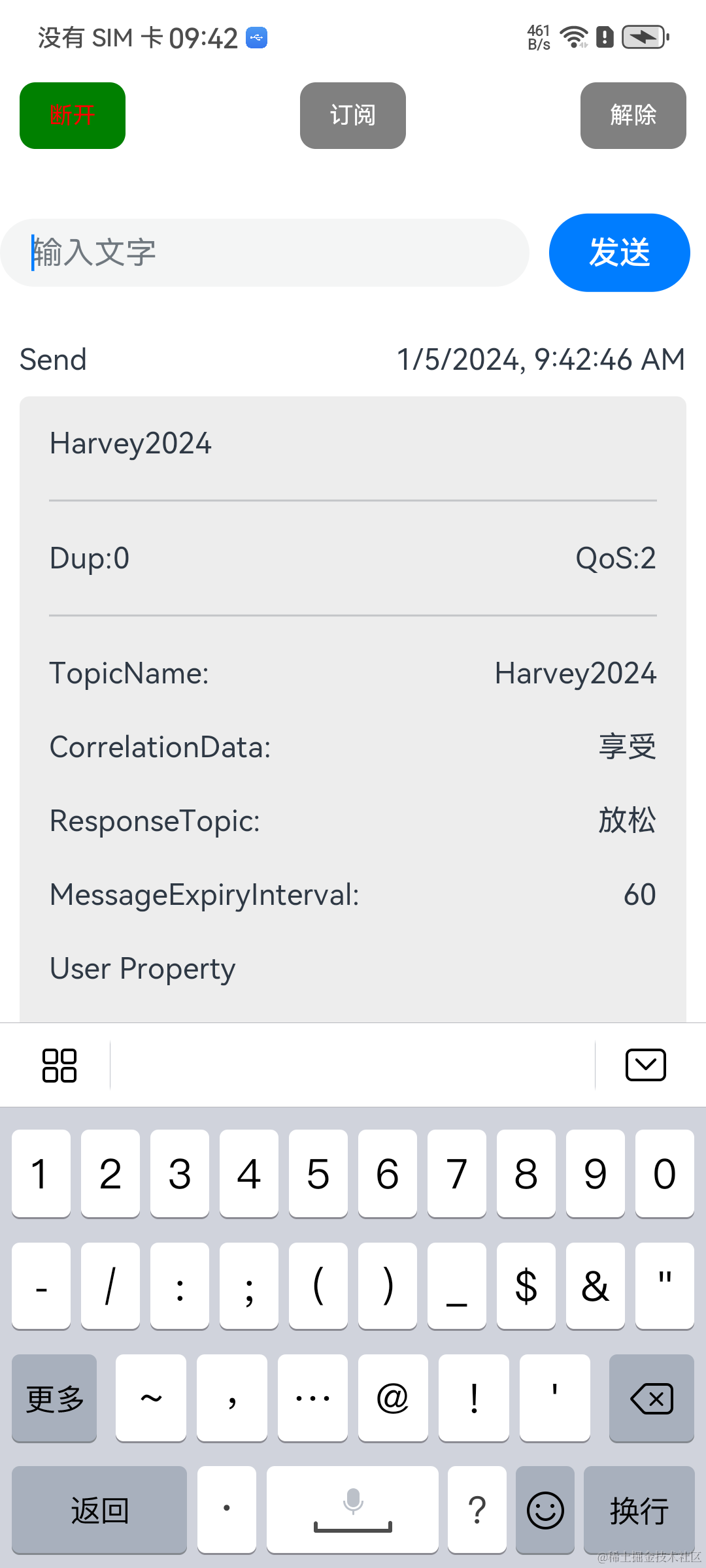The height and width of the screenshot is (1568, 706).
Task: Tap the 解除 unsubscribe button
Action: pos(633,116)
